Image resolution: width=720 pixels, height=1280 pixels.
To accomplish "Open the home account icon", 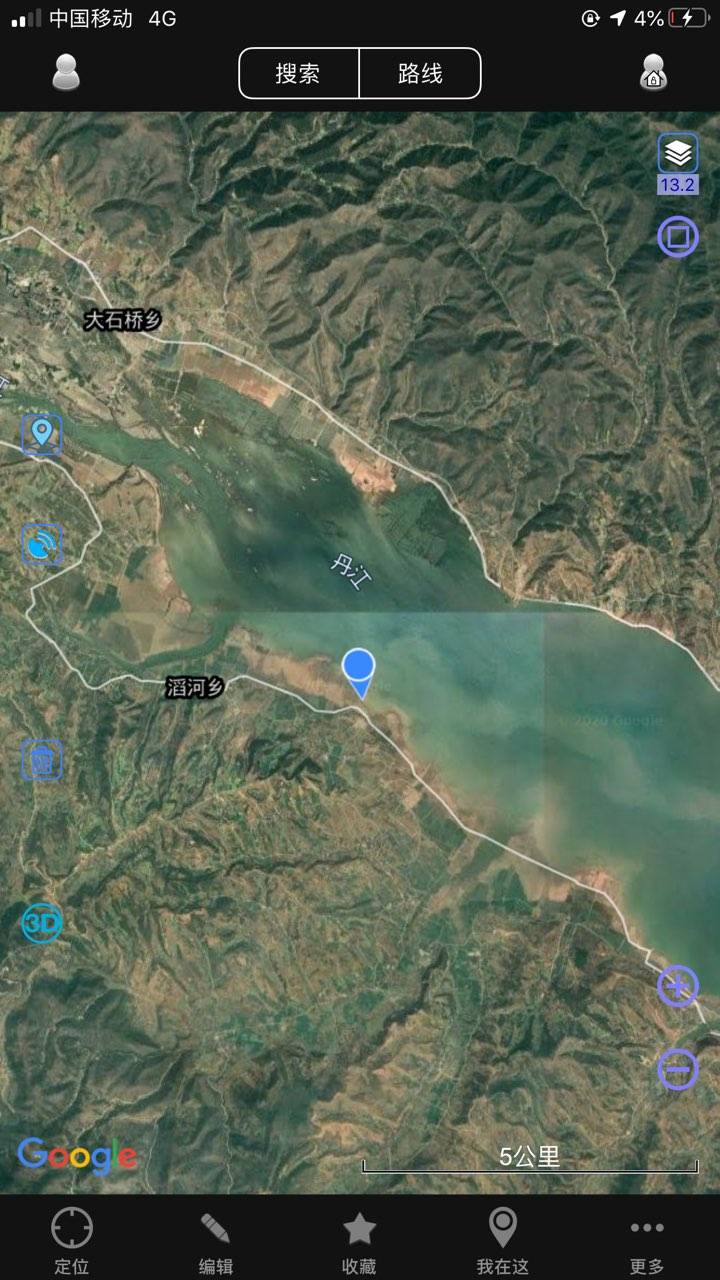I will coord(653,73).
